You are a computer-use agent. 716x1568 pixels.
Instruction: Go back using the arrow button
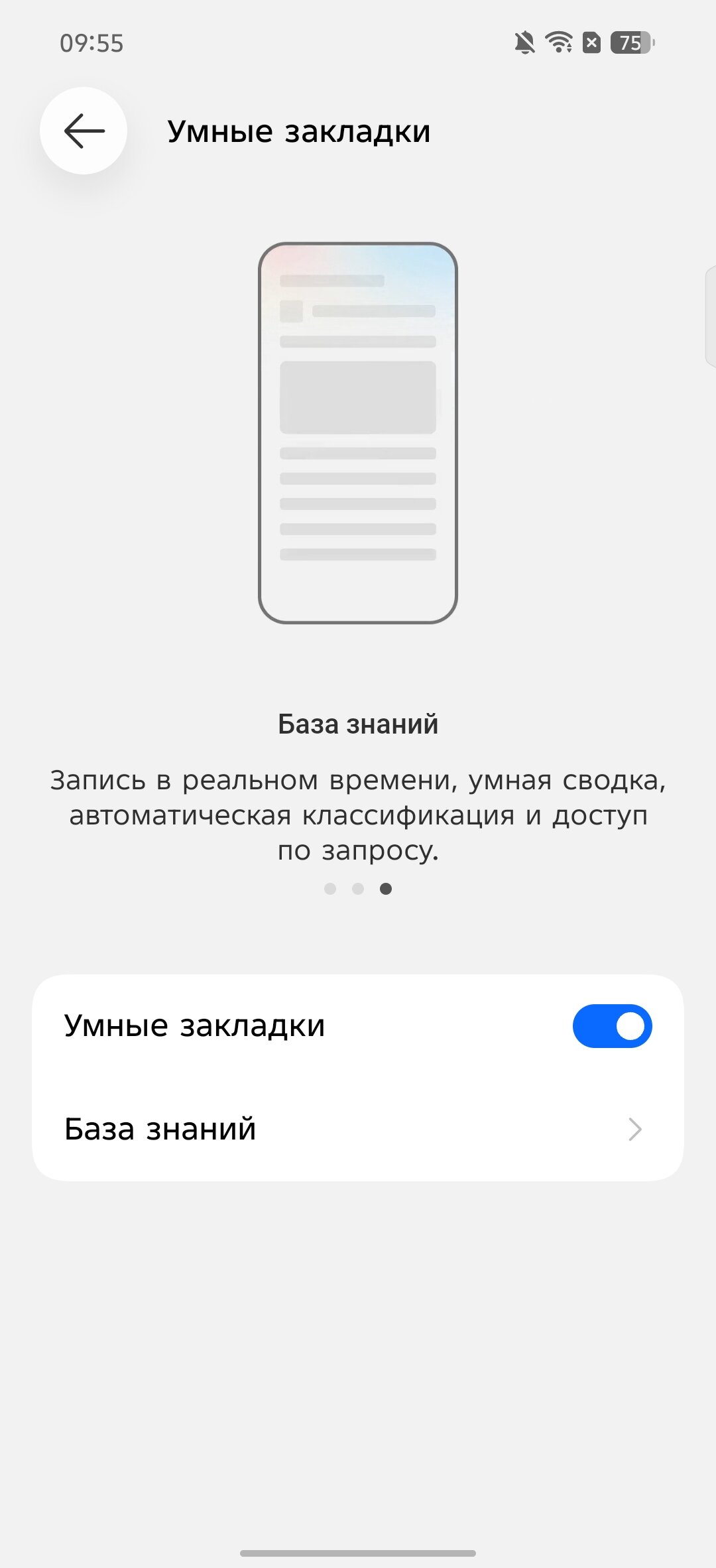point(84,131)
